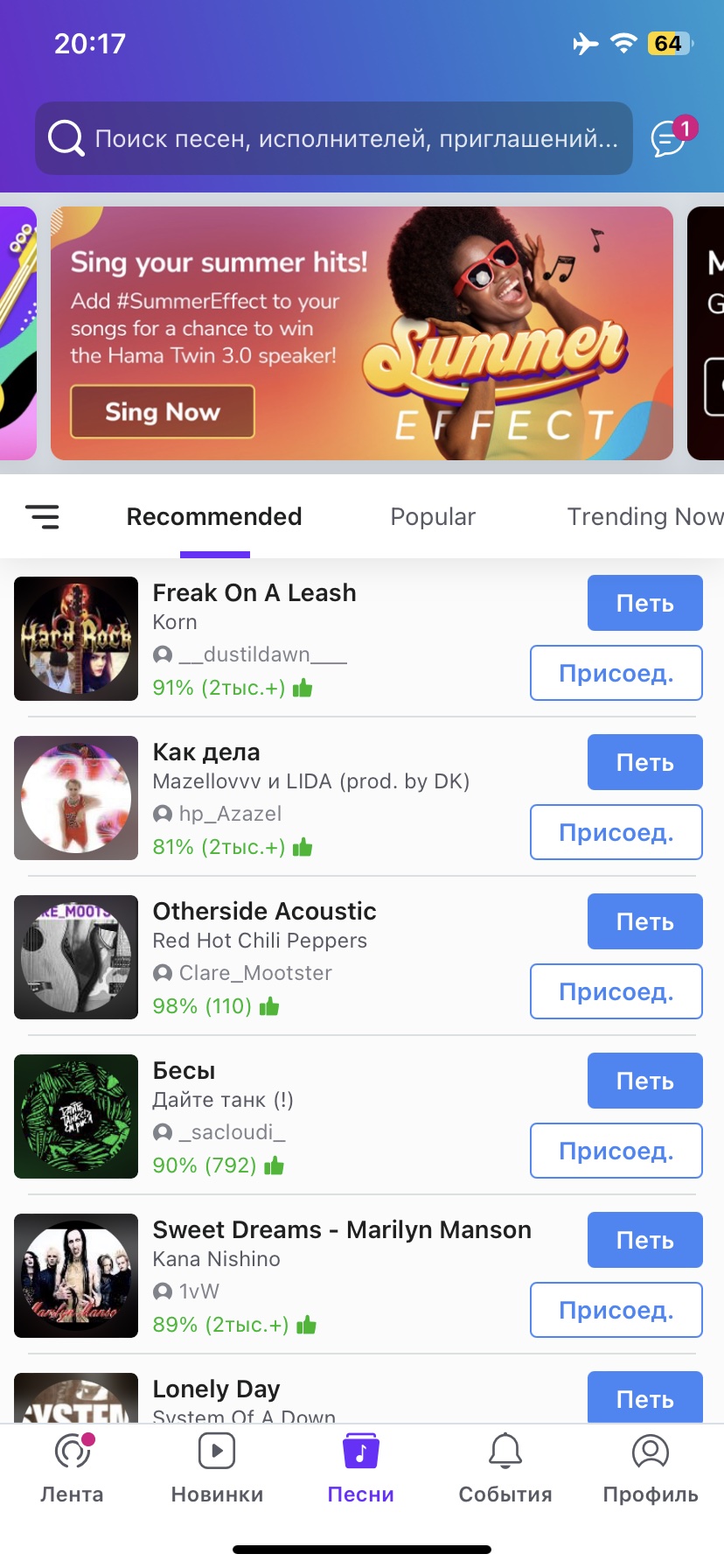Viewport: 724px width, 1568px height.
Task: Join _sacloudi_ on Бесы
Action: pos(616,1151)
